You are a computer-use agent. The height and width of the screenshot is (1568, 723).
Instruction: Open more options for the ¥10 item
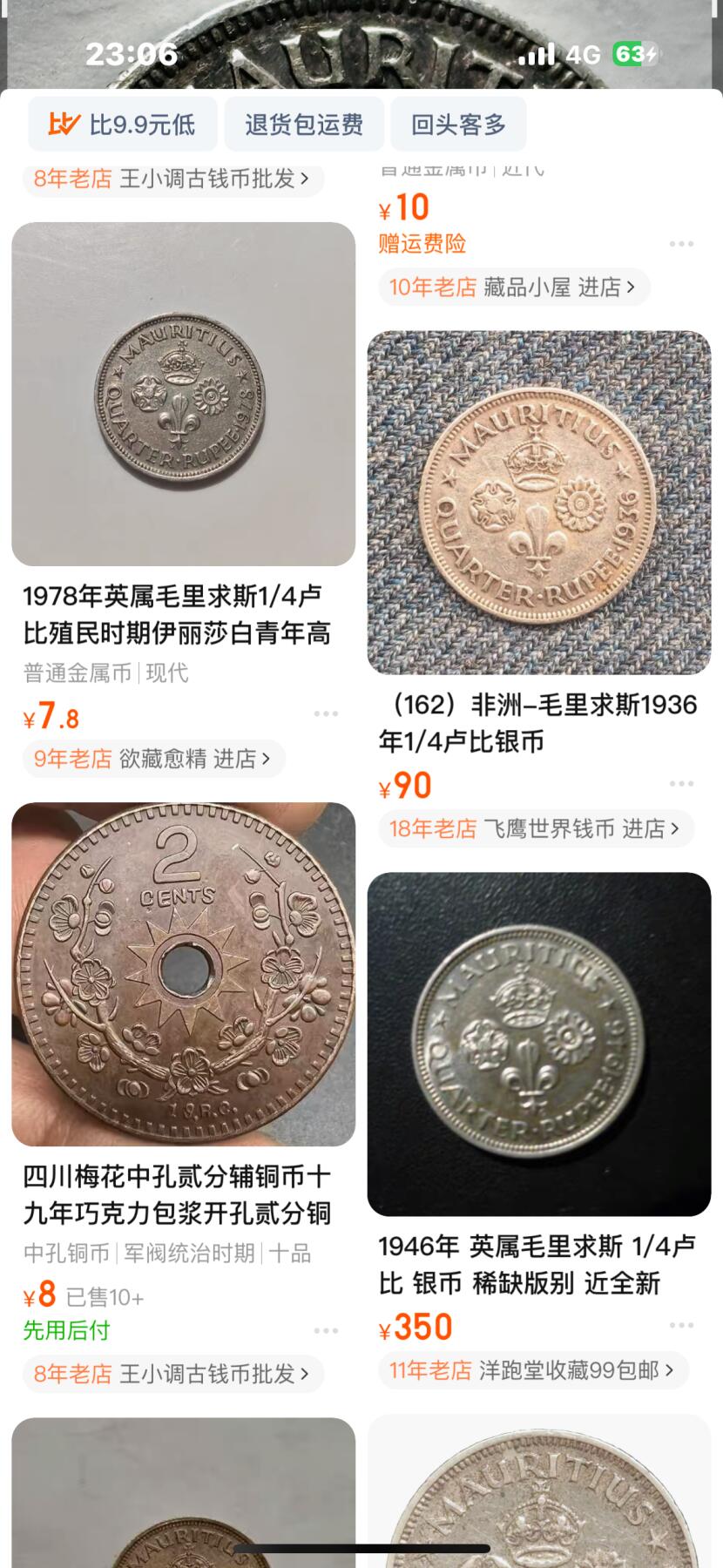(x=681, y=244)
